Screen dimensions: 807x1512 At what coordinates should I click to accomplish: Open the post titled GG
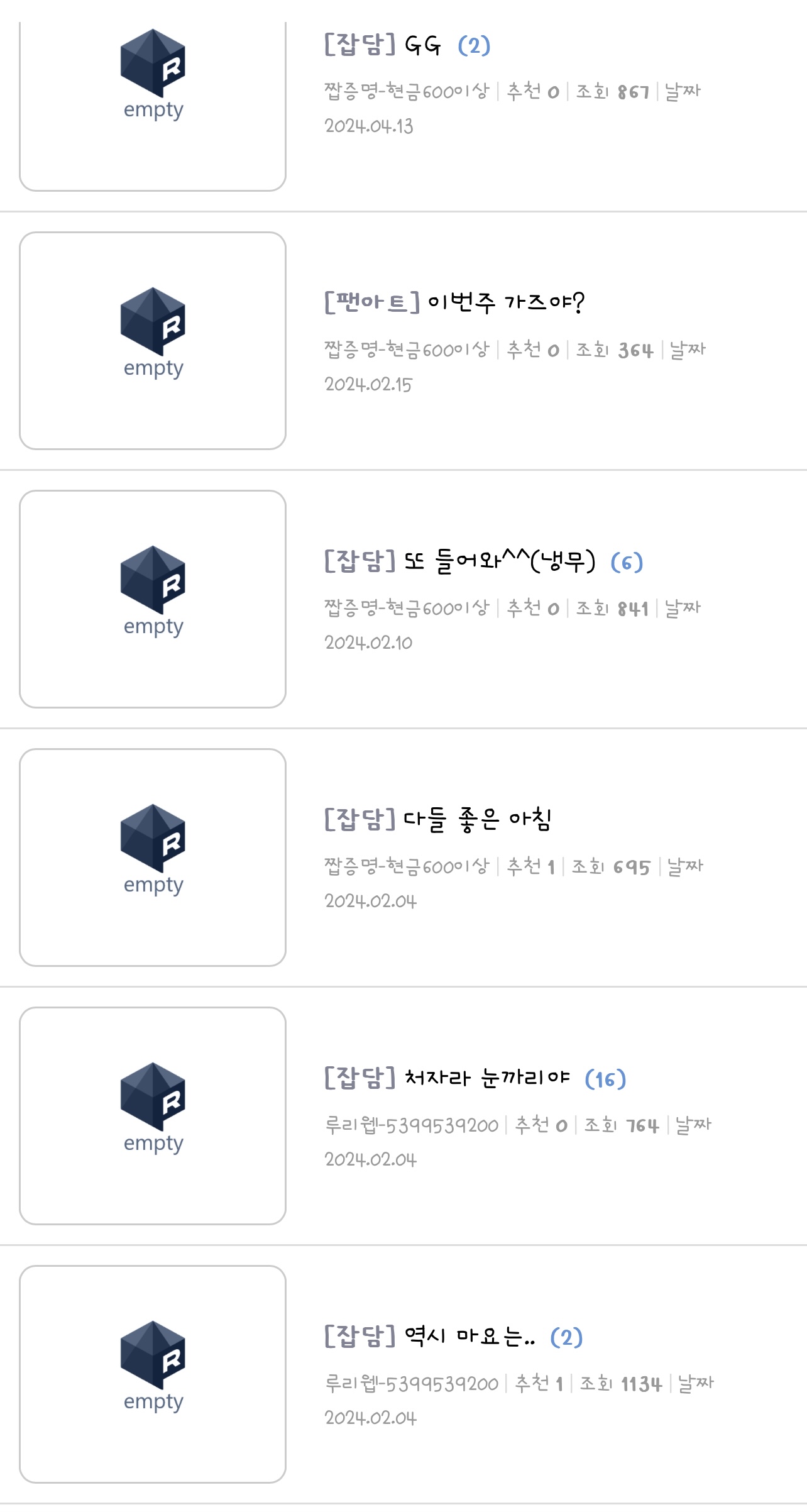[x=422, y=45]
